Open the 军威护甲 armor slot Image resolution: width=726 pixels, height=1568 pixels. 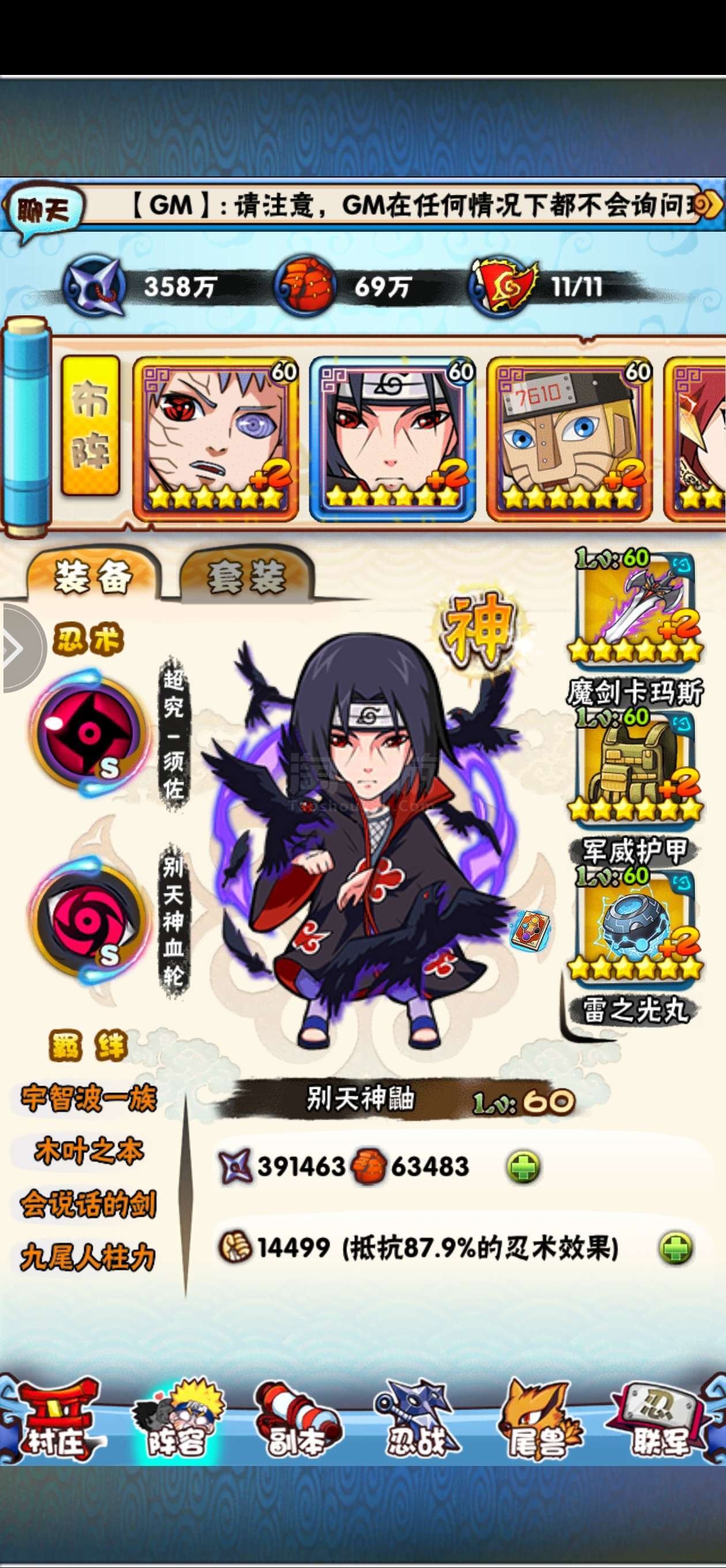click(635, 768)
